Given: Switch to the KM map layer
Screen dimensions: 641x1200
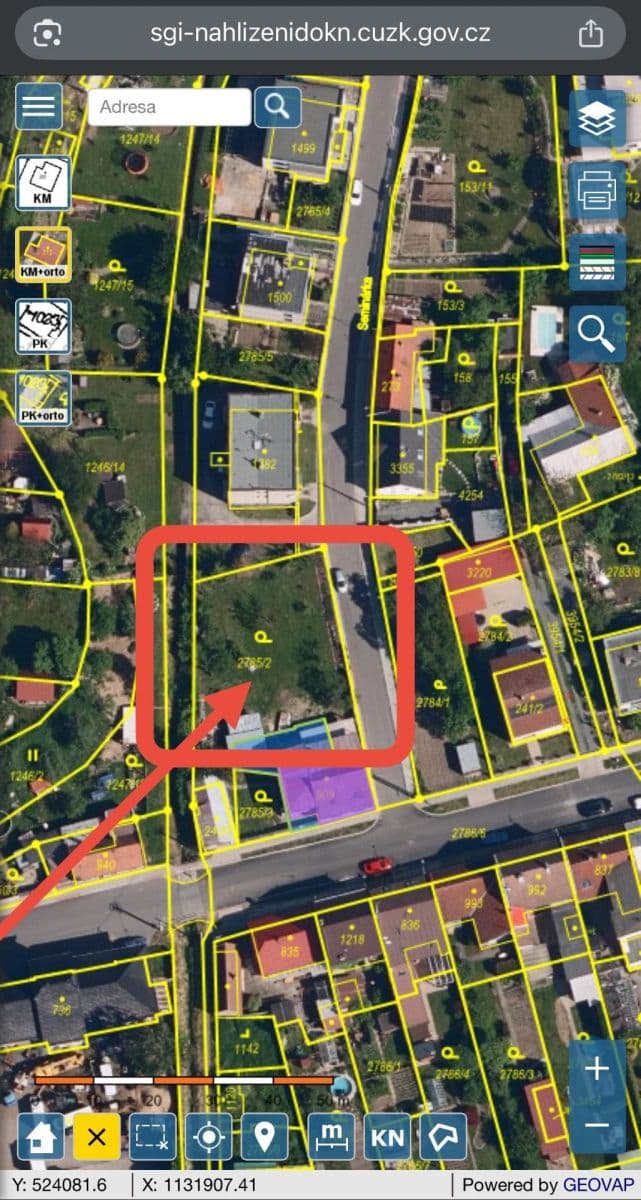Looking at the screenshot, I should tap(43, 182).
